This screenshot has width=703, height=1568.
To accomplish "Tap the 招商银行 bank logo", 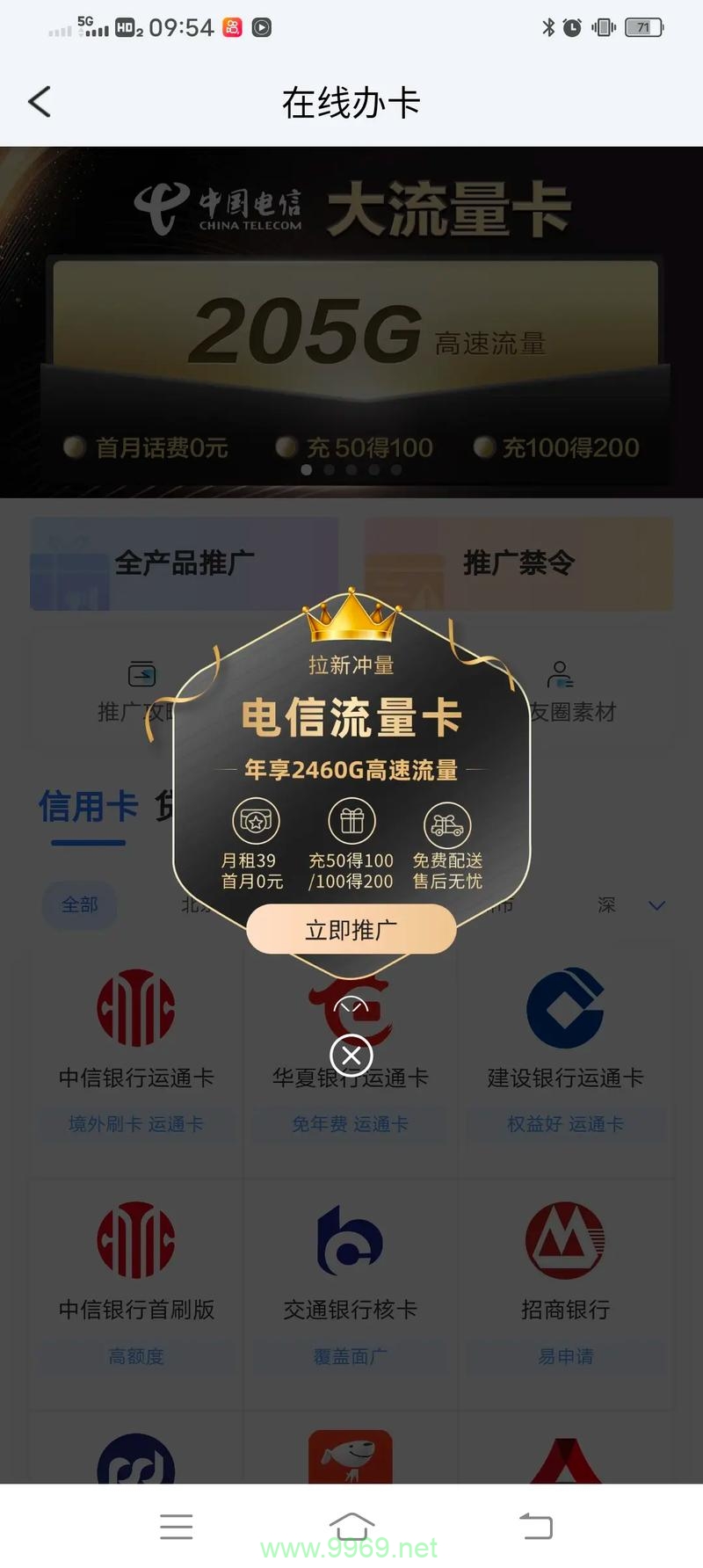I will (x=567, y=1239).
